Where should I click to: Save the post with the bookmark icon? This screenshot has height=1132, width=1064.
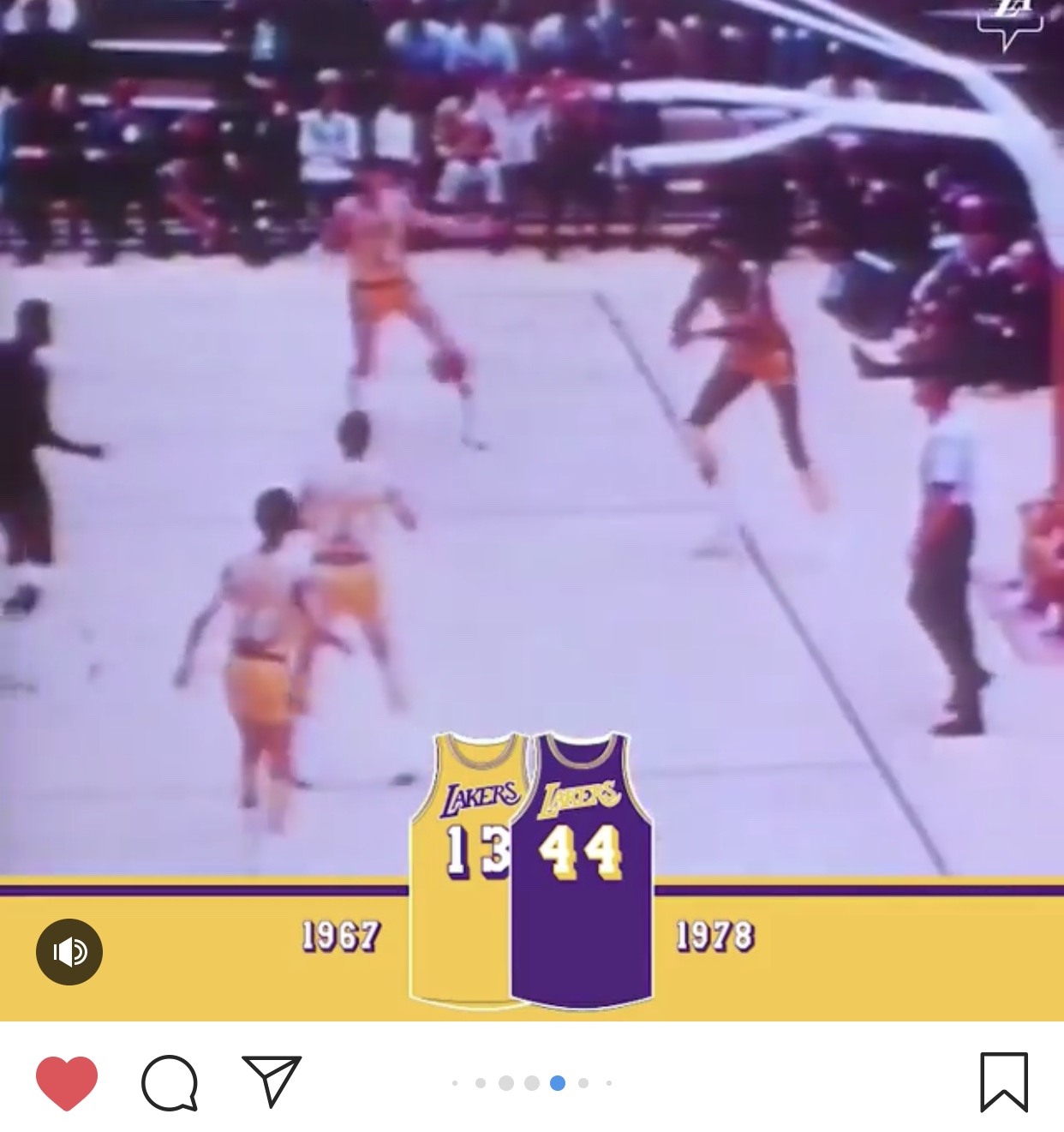(1003, 1081)
